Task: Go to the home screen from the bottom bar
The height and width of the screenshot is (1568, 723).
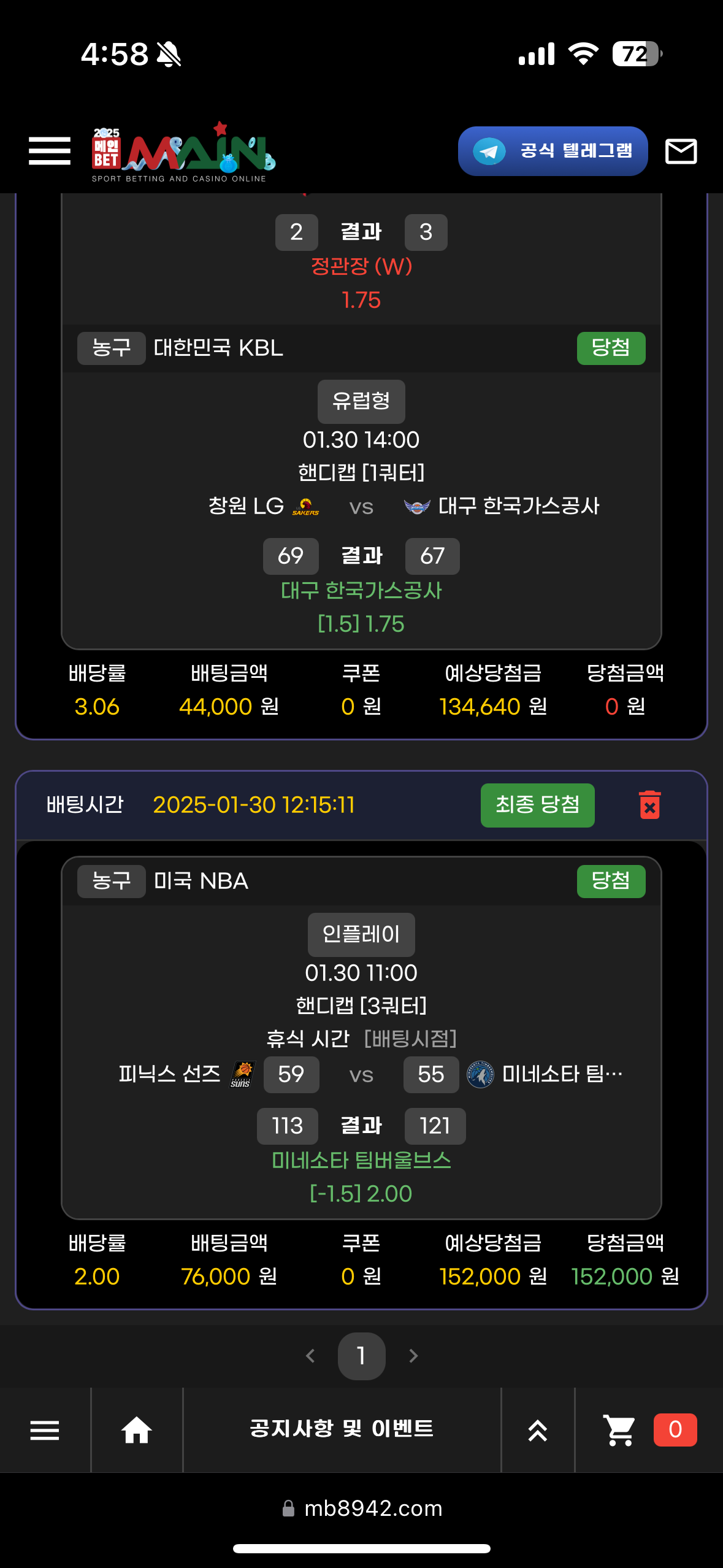Action: (x=136, y=1430)
